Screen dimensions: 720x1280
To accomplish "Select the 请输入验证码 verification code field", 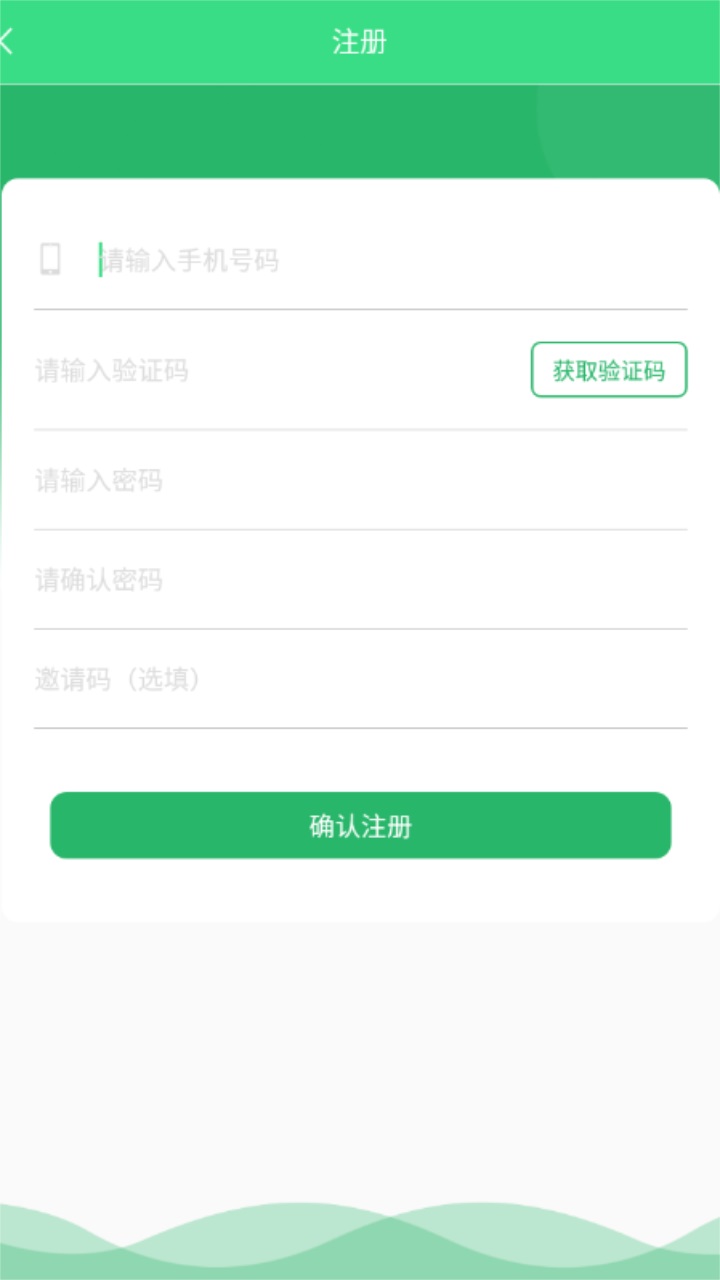I will coord(250,371).
